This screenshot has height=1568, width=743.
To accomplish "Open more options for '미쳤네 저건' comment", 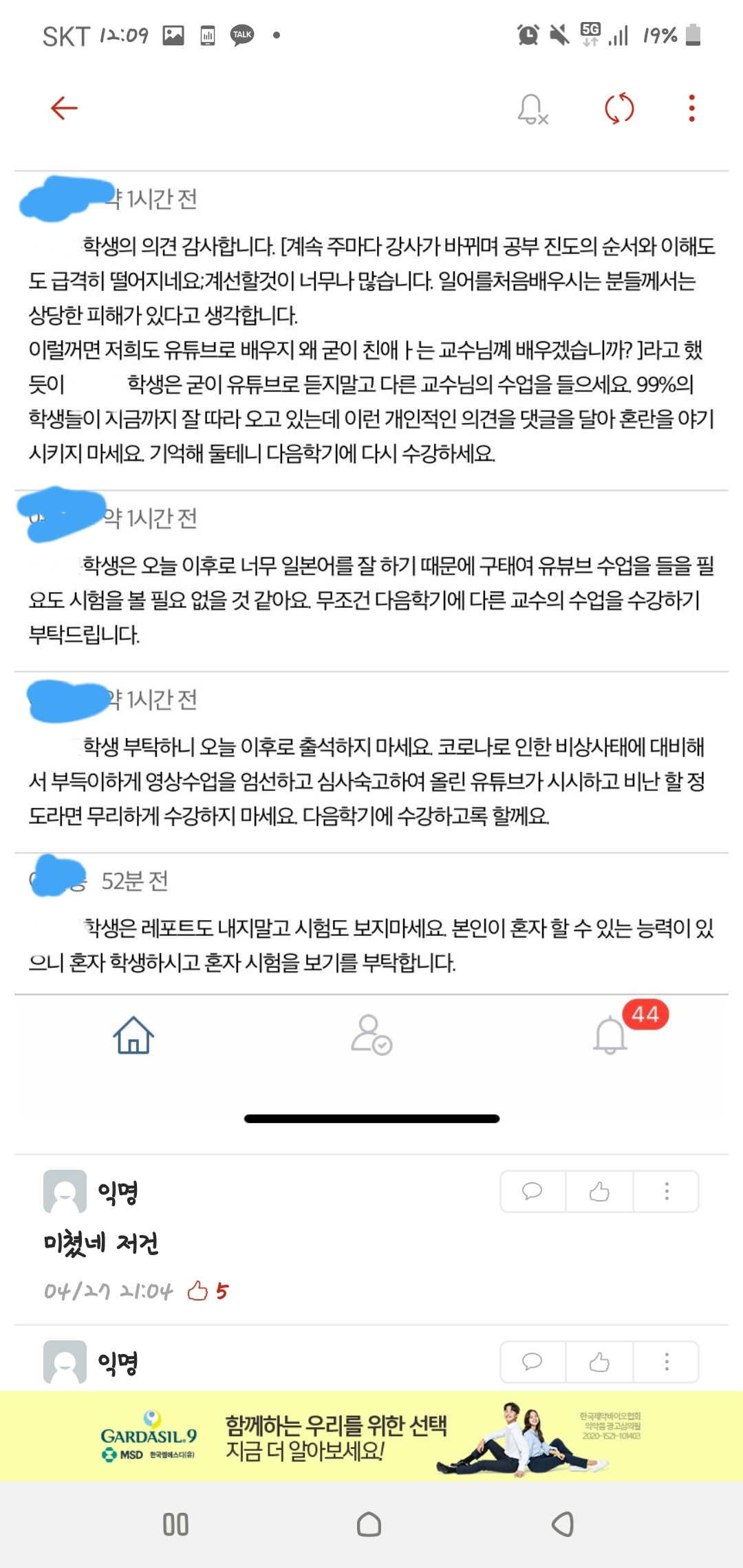I will coord(666,1191).
